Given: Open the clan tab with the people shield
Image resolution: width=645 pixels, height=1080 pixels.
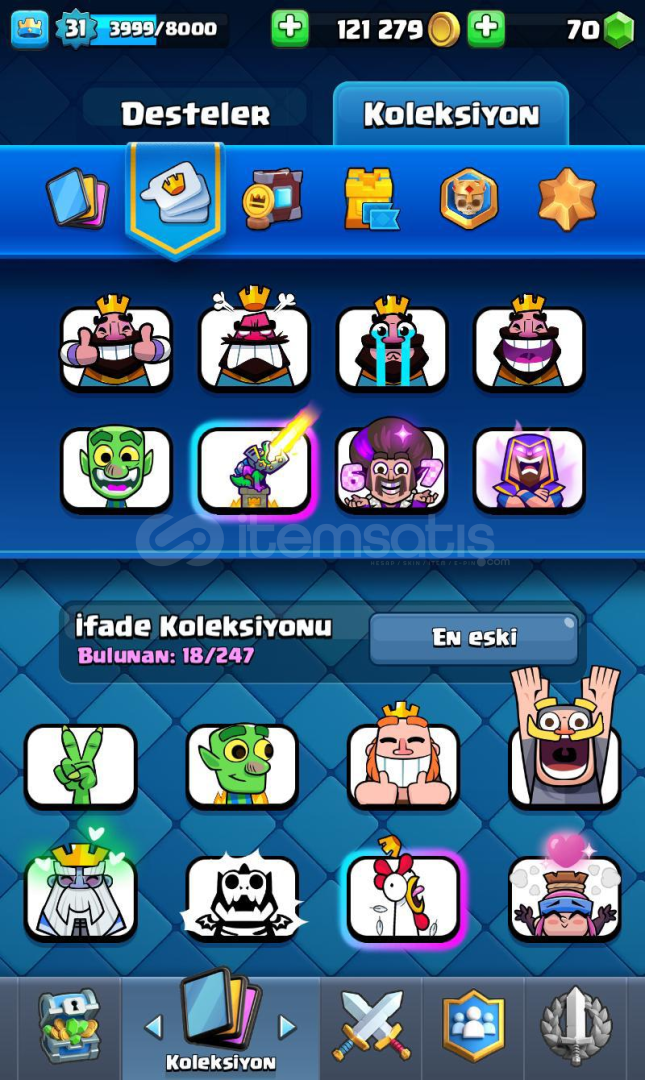Looking at the screenshot, I should [473, 1026].
